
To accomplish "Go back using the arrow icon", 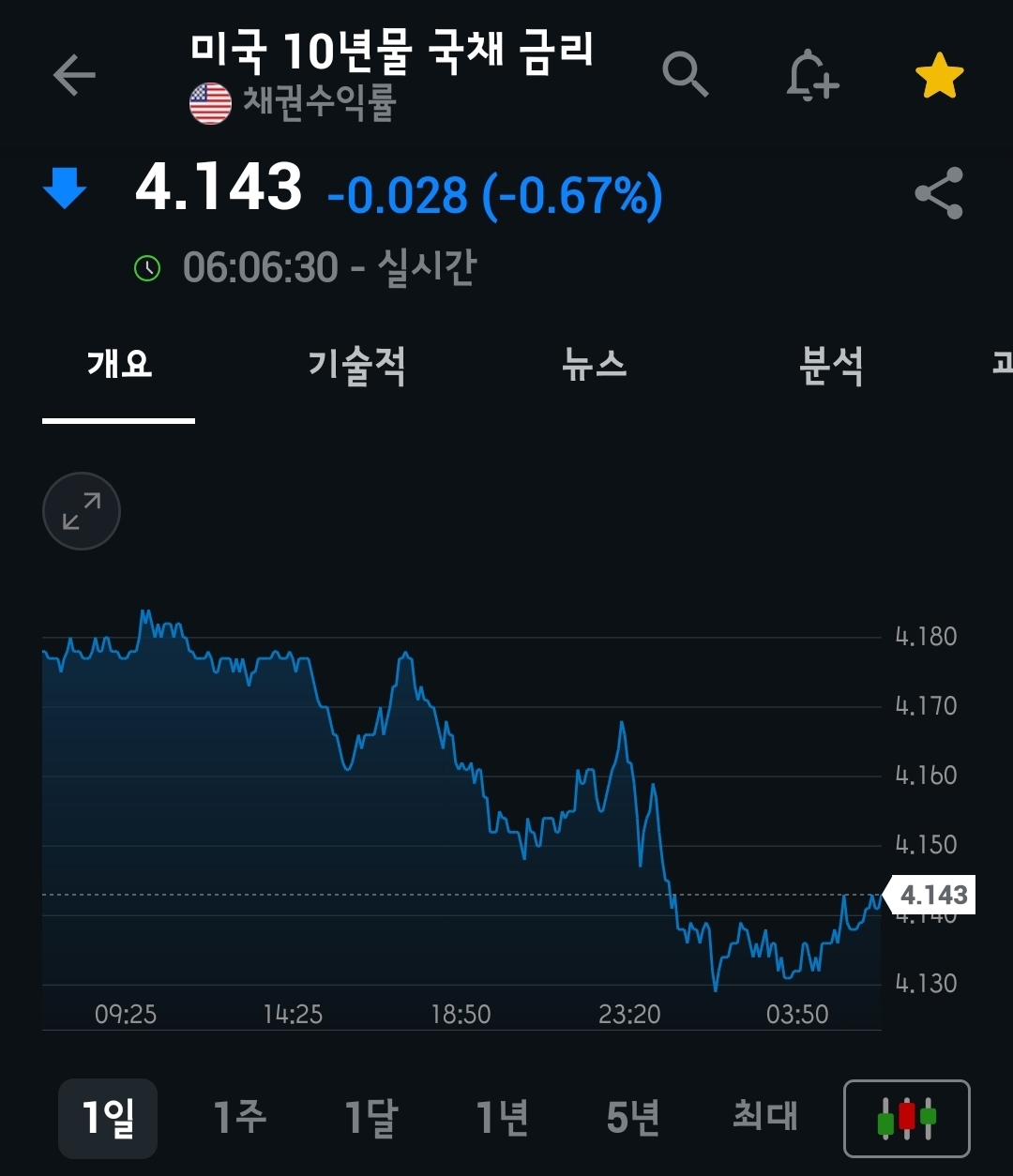I will 74,75.
